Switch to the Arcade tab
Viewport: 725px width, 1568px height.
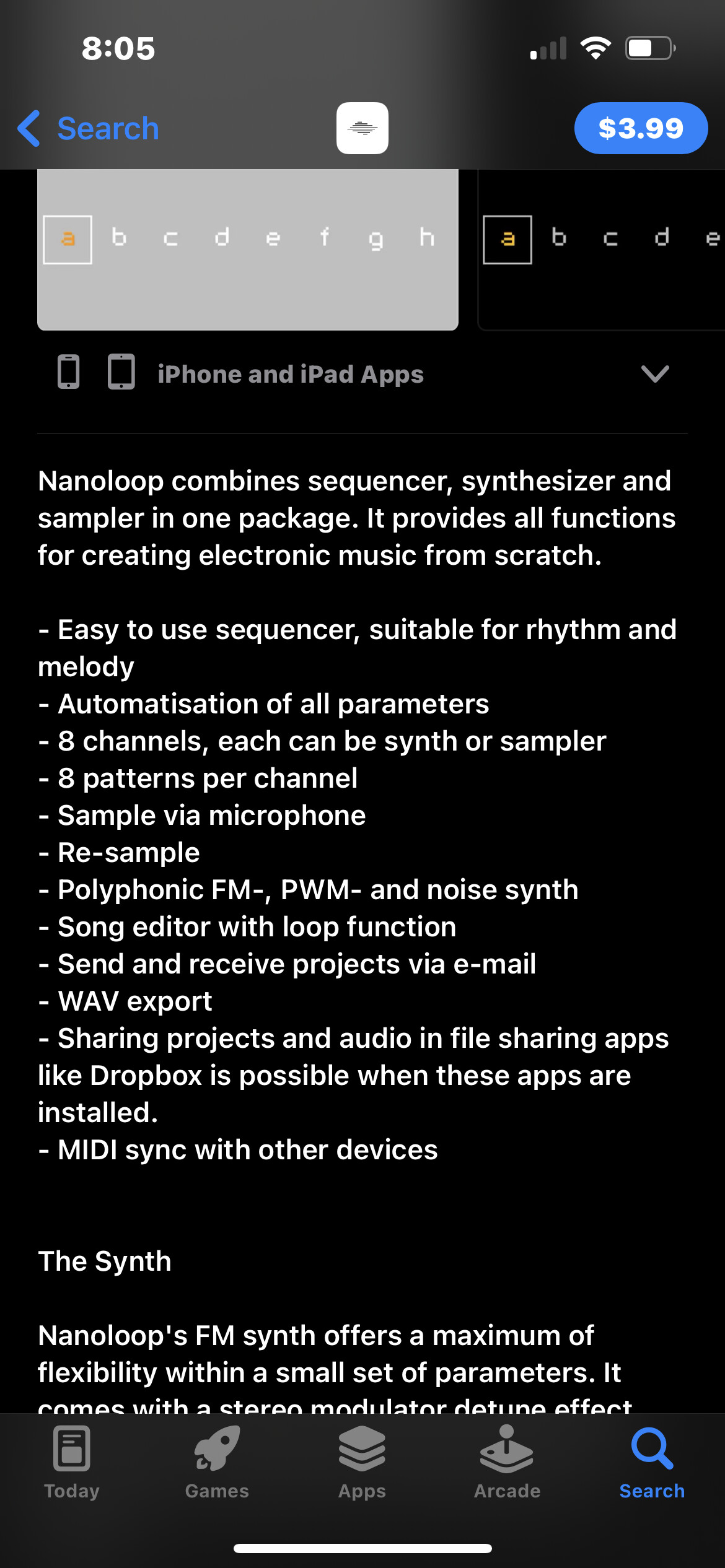[x=507, y=1462]
